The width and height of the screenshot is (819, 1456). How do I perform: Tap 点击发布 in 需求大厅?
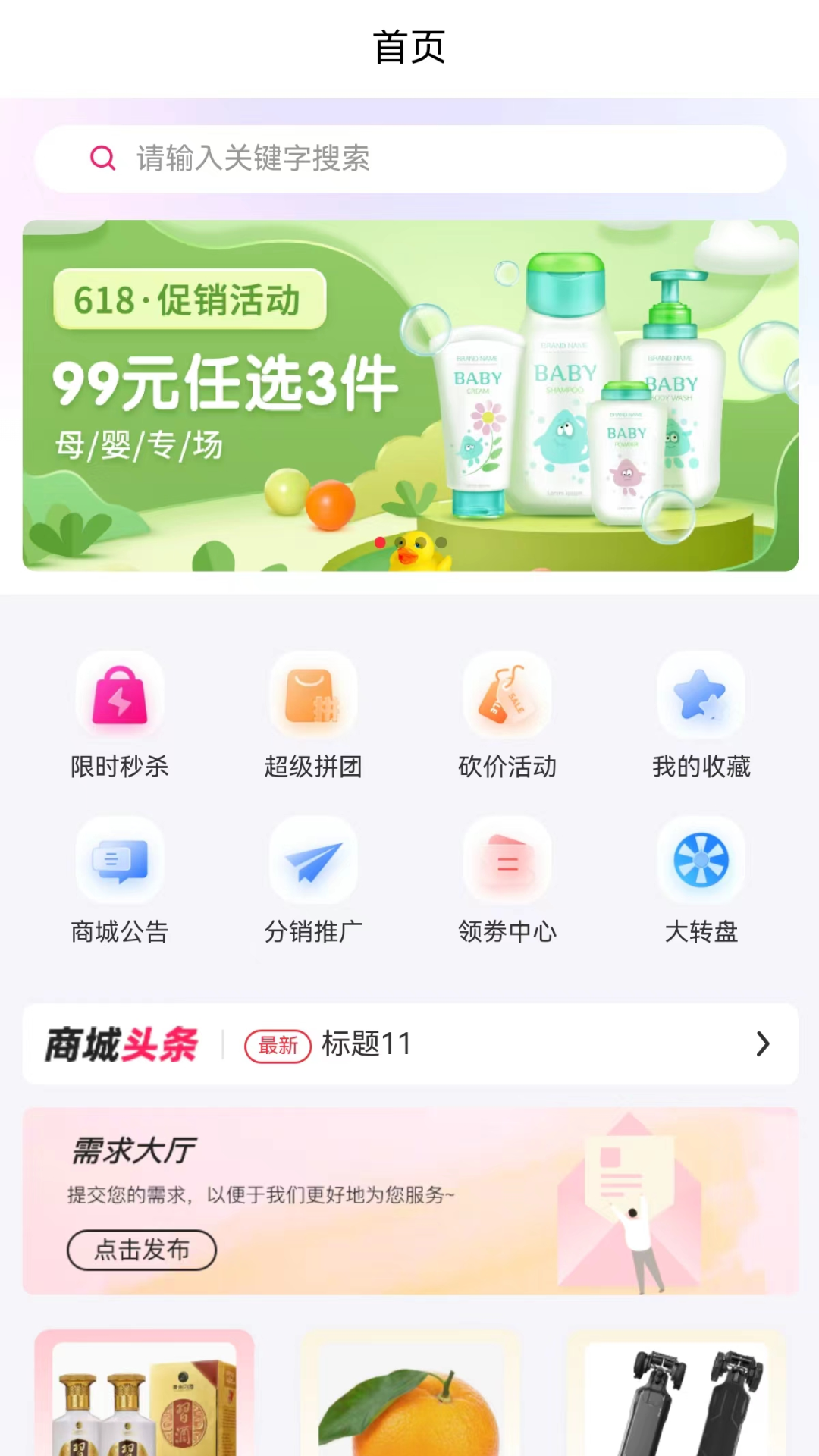pyautogui.click(x=142, y=1250)
